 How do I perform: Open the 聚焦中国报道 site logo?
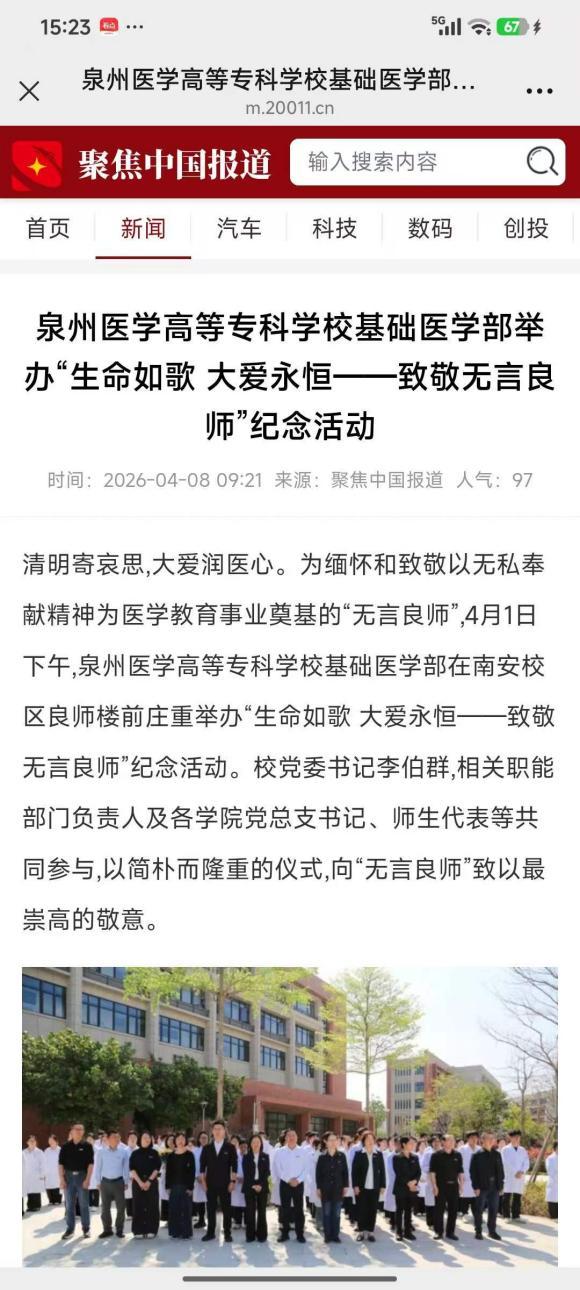tap(141, 165)
